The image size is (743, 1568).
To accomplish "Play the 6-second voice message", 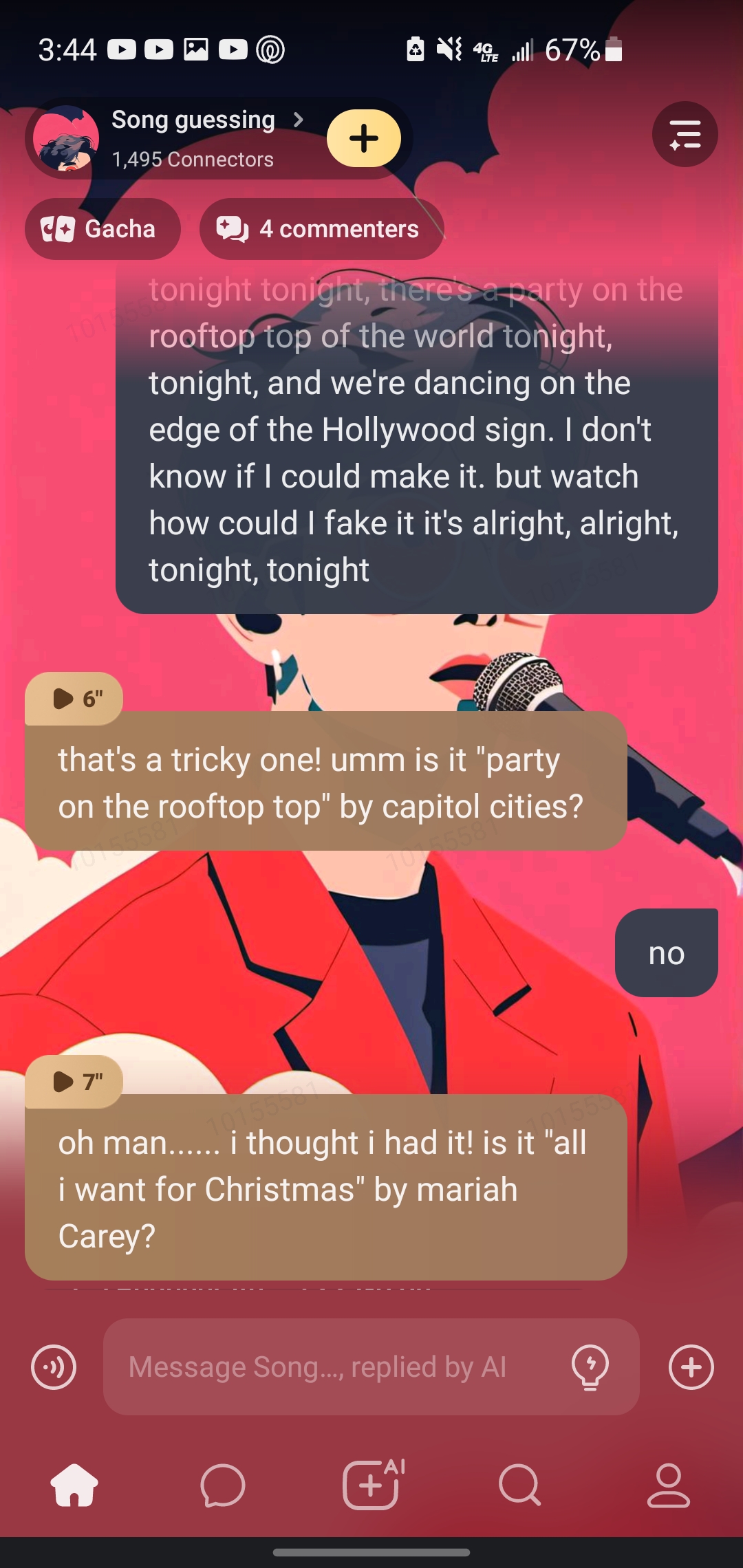I will [x=74, y=699].
